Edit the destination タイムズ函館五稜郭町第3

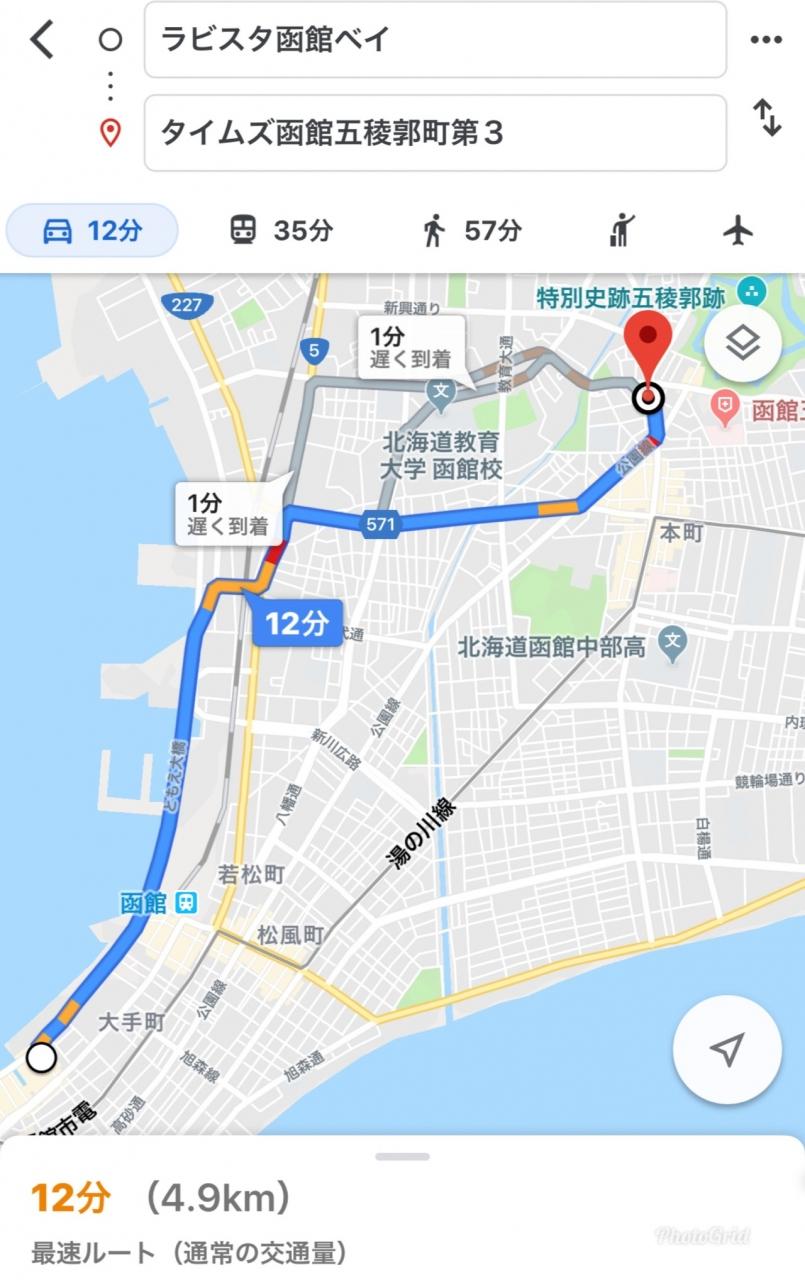point(435,133)
